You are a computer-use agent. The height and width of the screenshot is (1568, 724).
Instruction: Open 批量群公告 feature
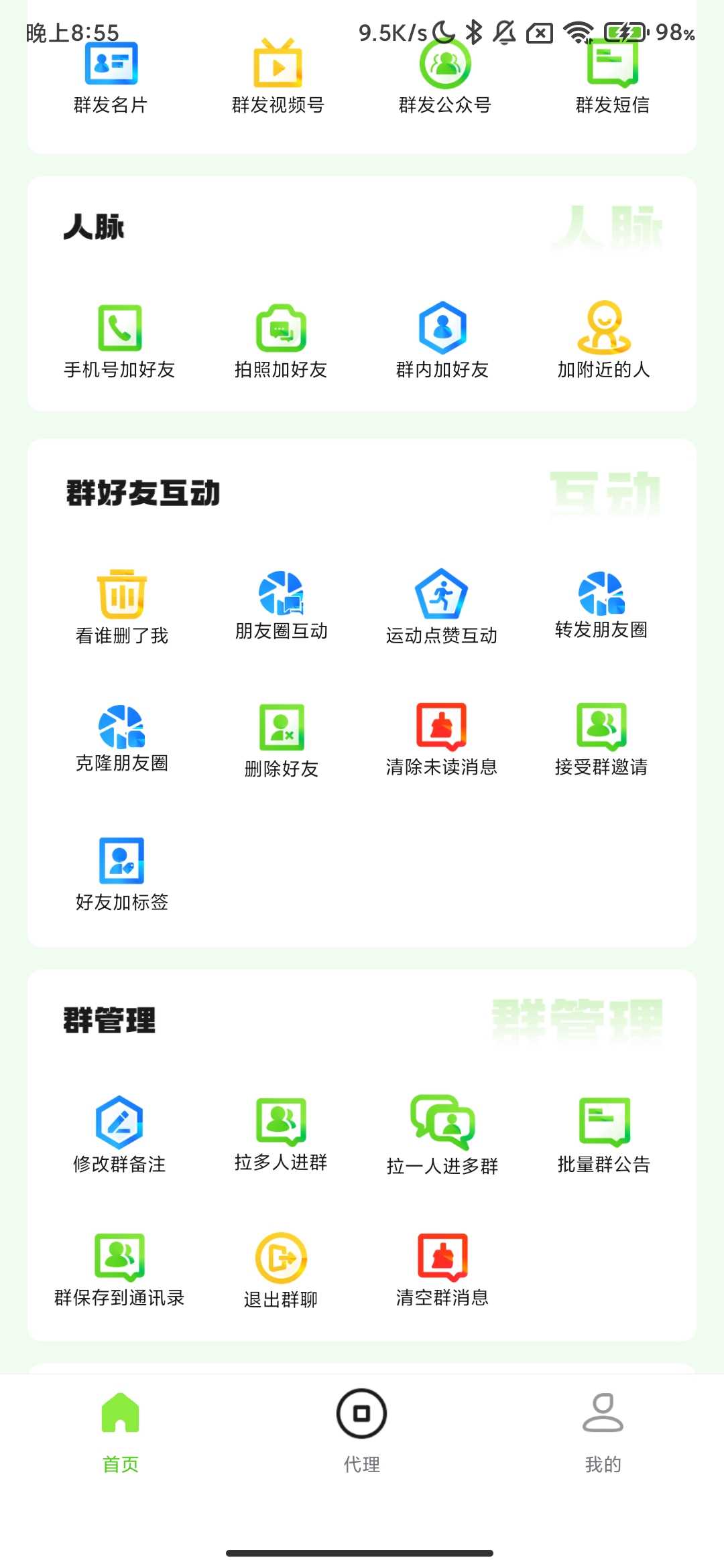click(x=604, y=1134)
